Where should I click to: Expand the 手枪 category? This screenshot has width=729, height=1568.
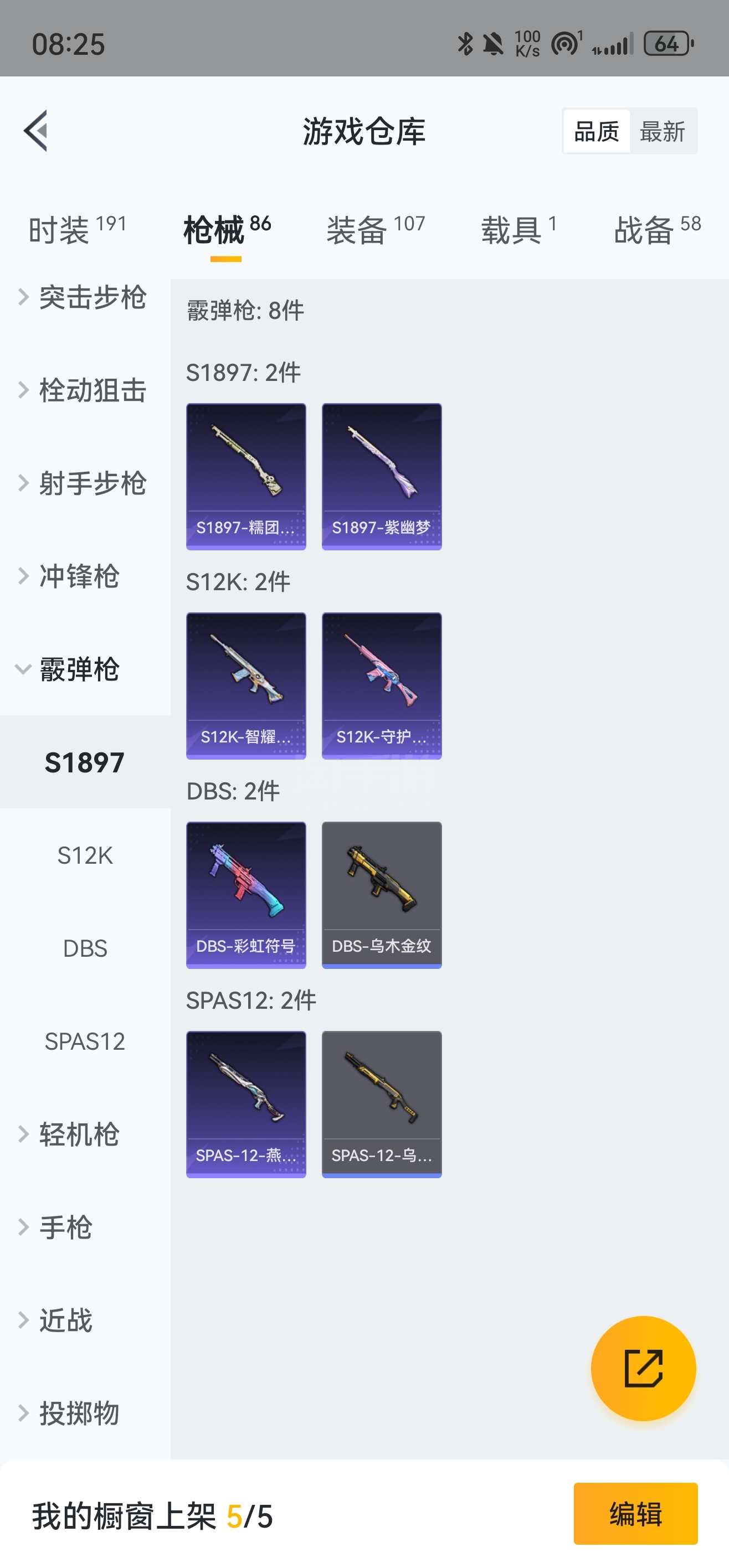85,1227
